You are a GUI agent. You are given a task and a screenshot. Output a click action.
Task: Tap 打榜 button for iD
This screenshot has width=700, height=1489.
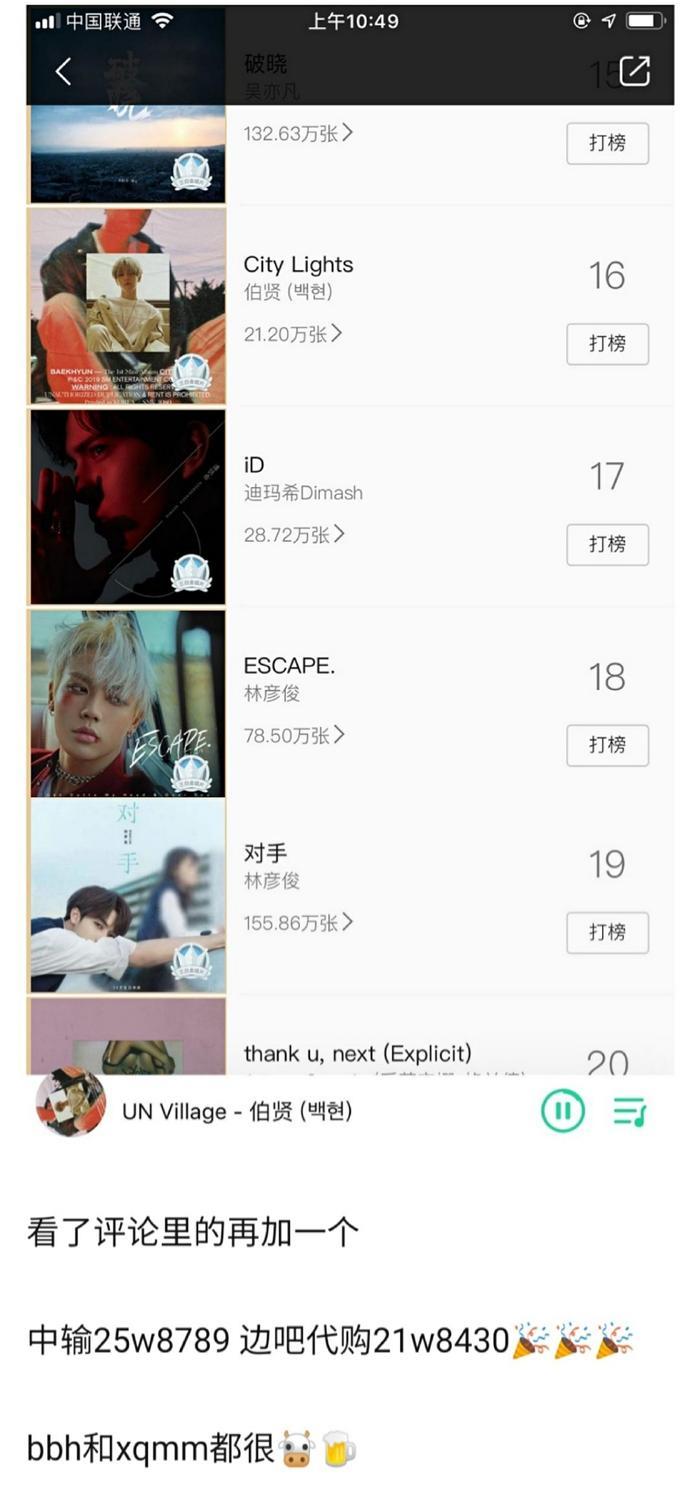click(x=607, y=544)
